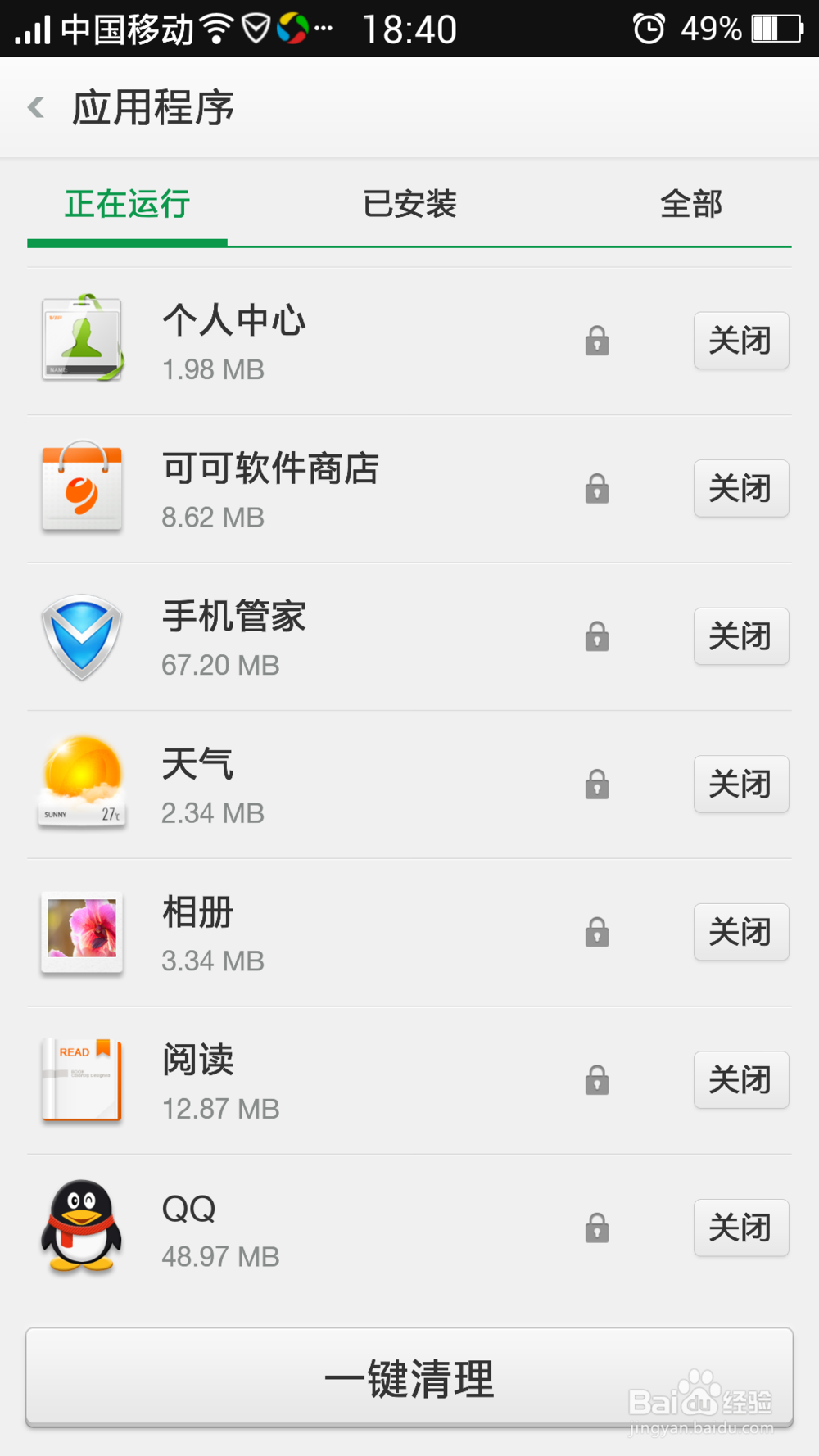The image size is (819, 1456).
Task: Lock the 可可软件商店 app
Action: tap(597, 489)
